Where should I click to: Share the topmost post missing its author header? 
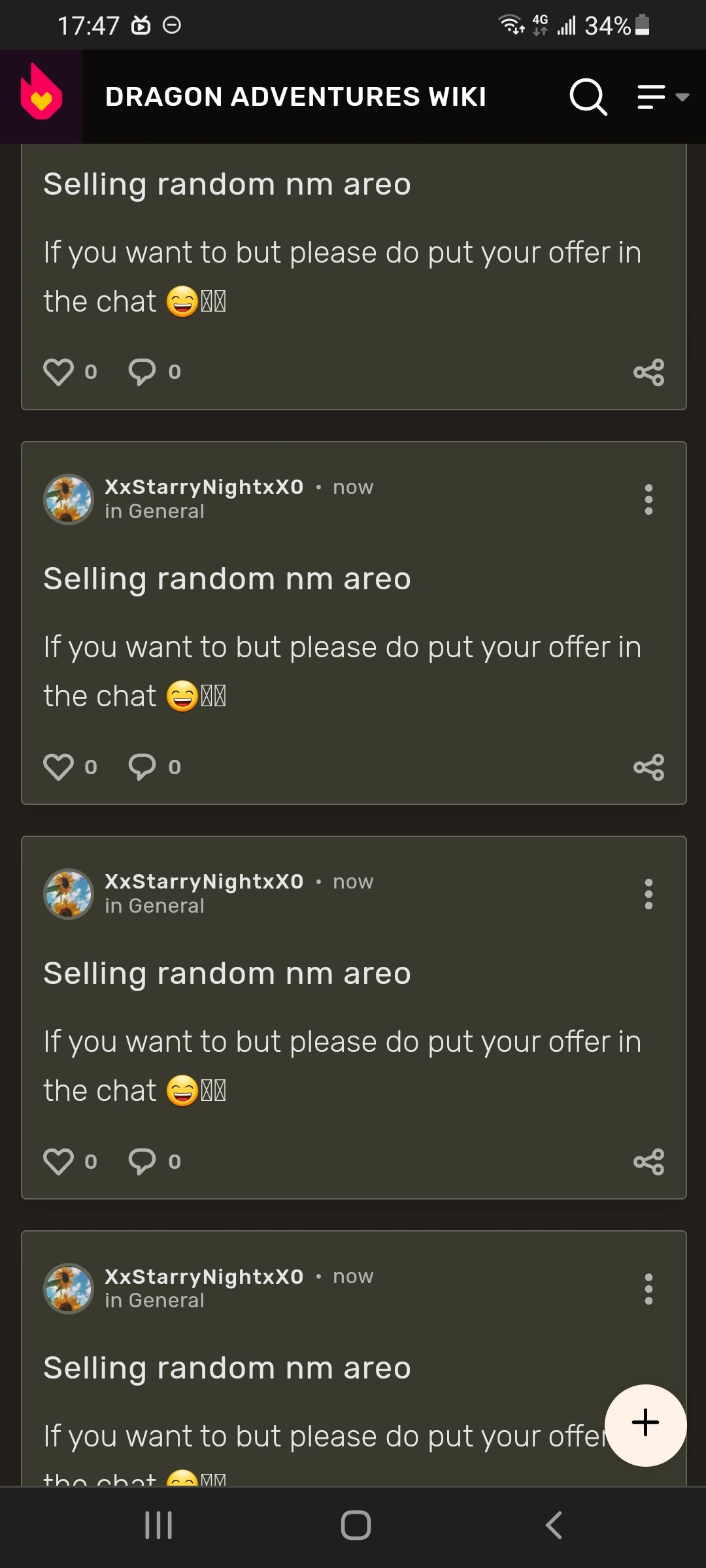(648, 372)
